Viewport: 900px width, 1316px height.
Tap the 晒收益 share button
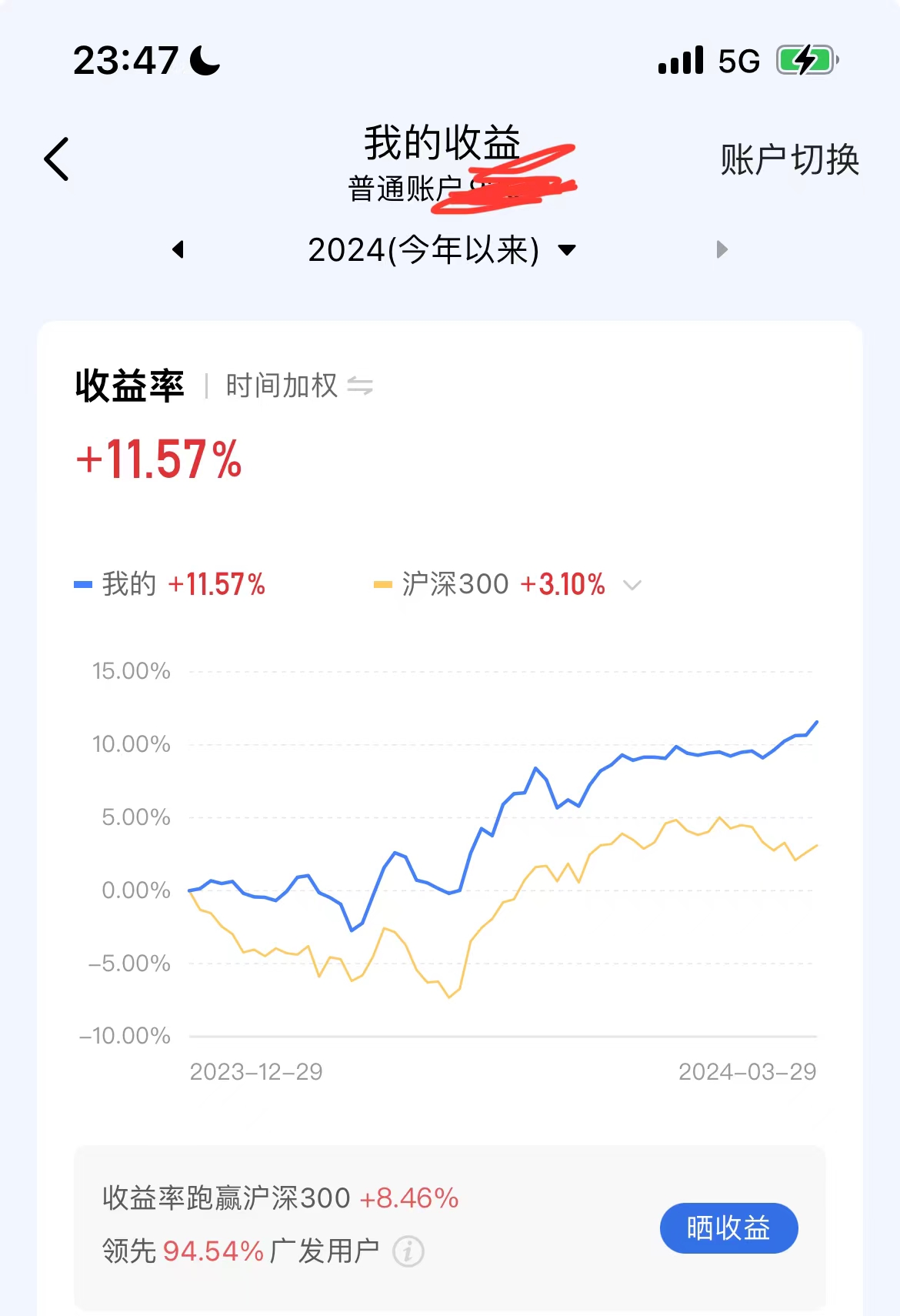pyautogui.click(x=728, y=1227)
